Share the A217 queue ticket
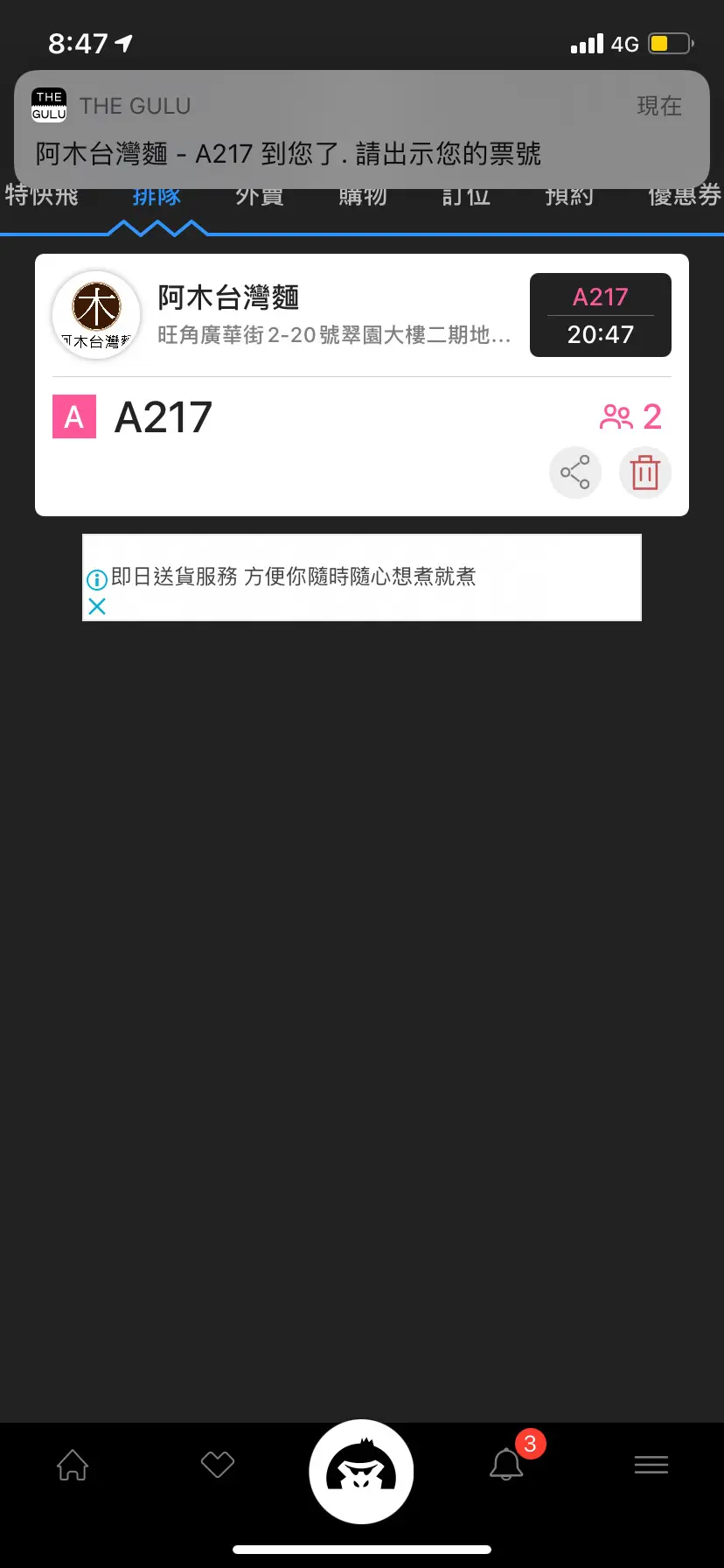Viewport: 724px width, 1568px height. coord(575,472)
